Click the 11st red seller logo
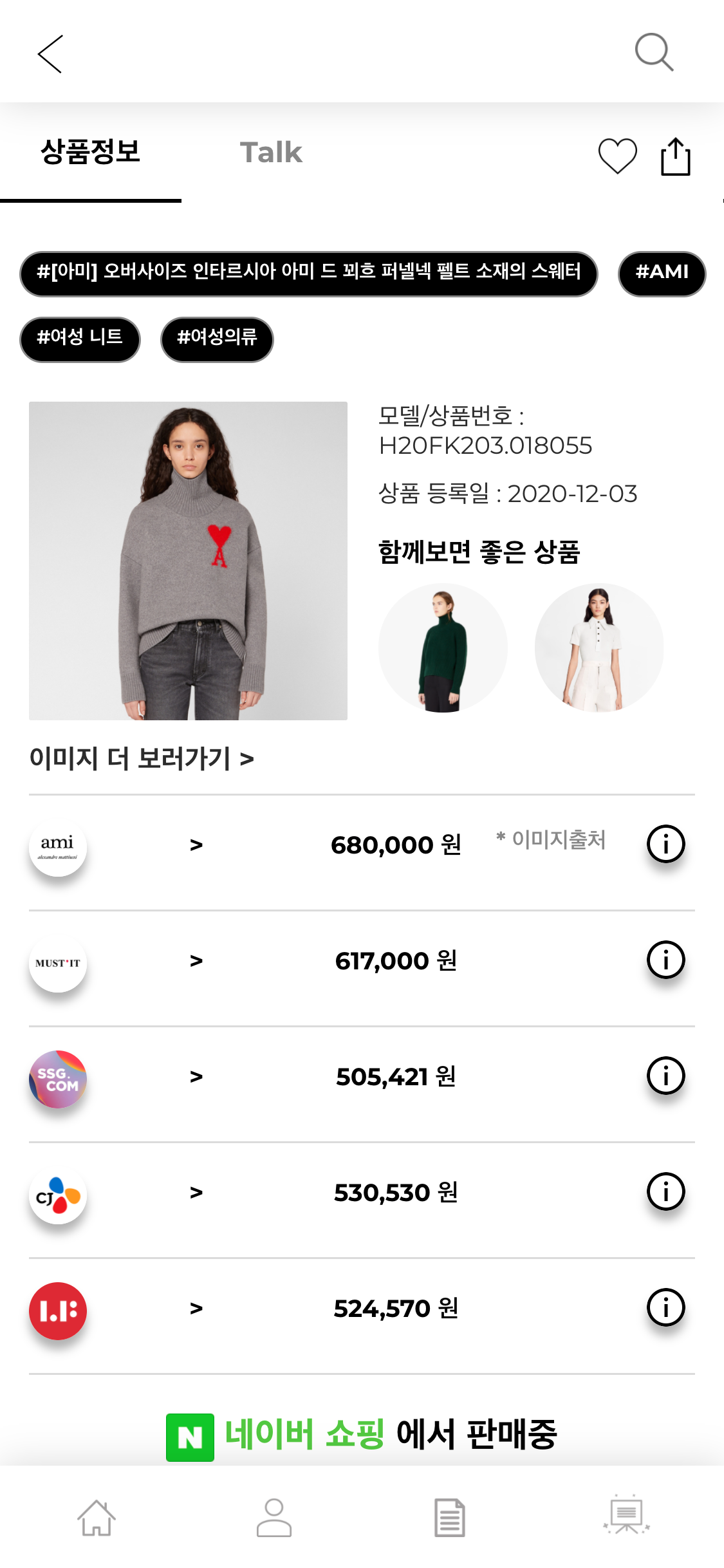This screenshot has width=724, height=1568. [57, 1311]
